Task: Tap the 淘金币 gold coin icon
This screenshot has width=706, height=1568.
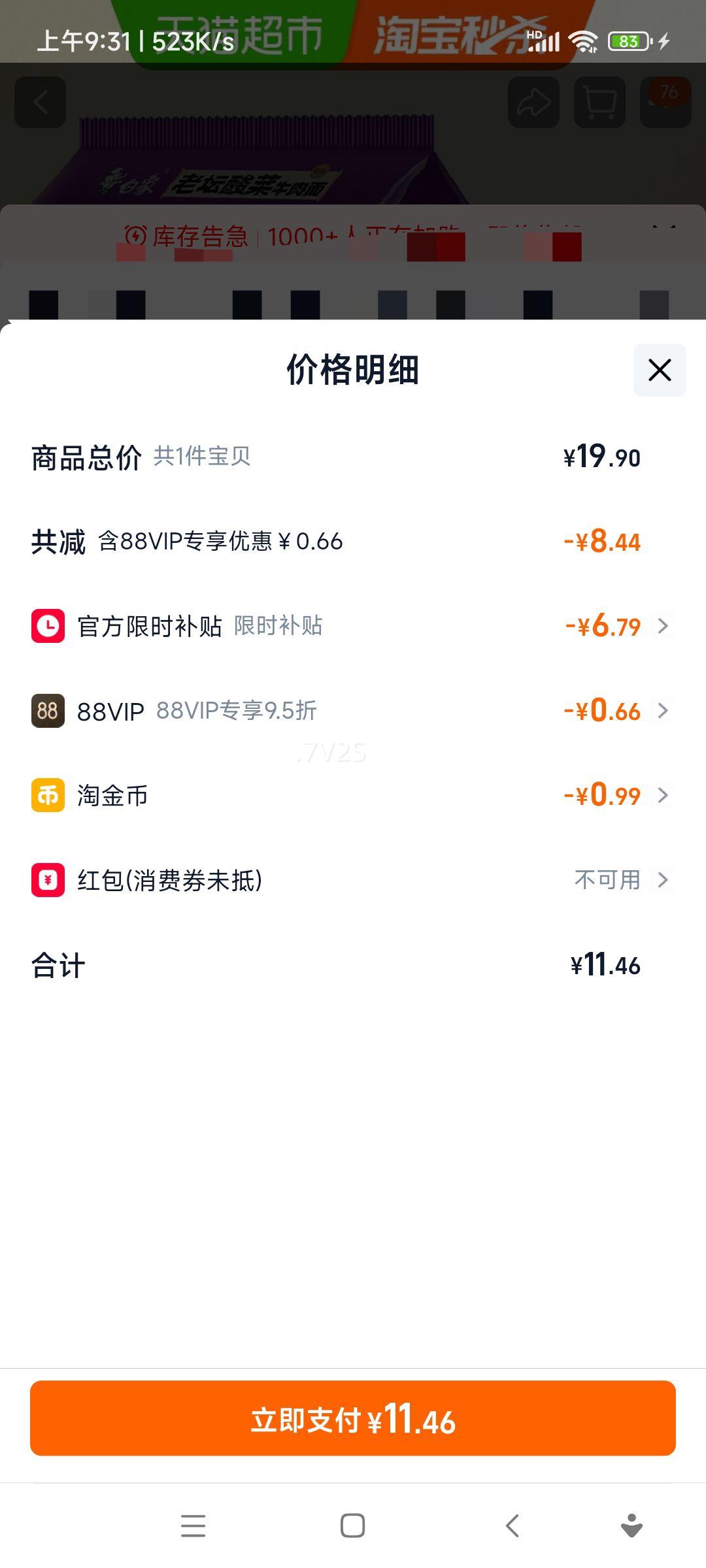Action: [x=46, y=795]
